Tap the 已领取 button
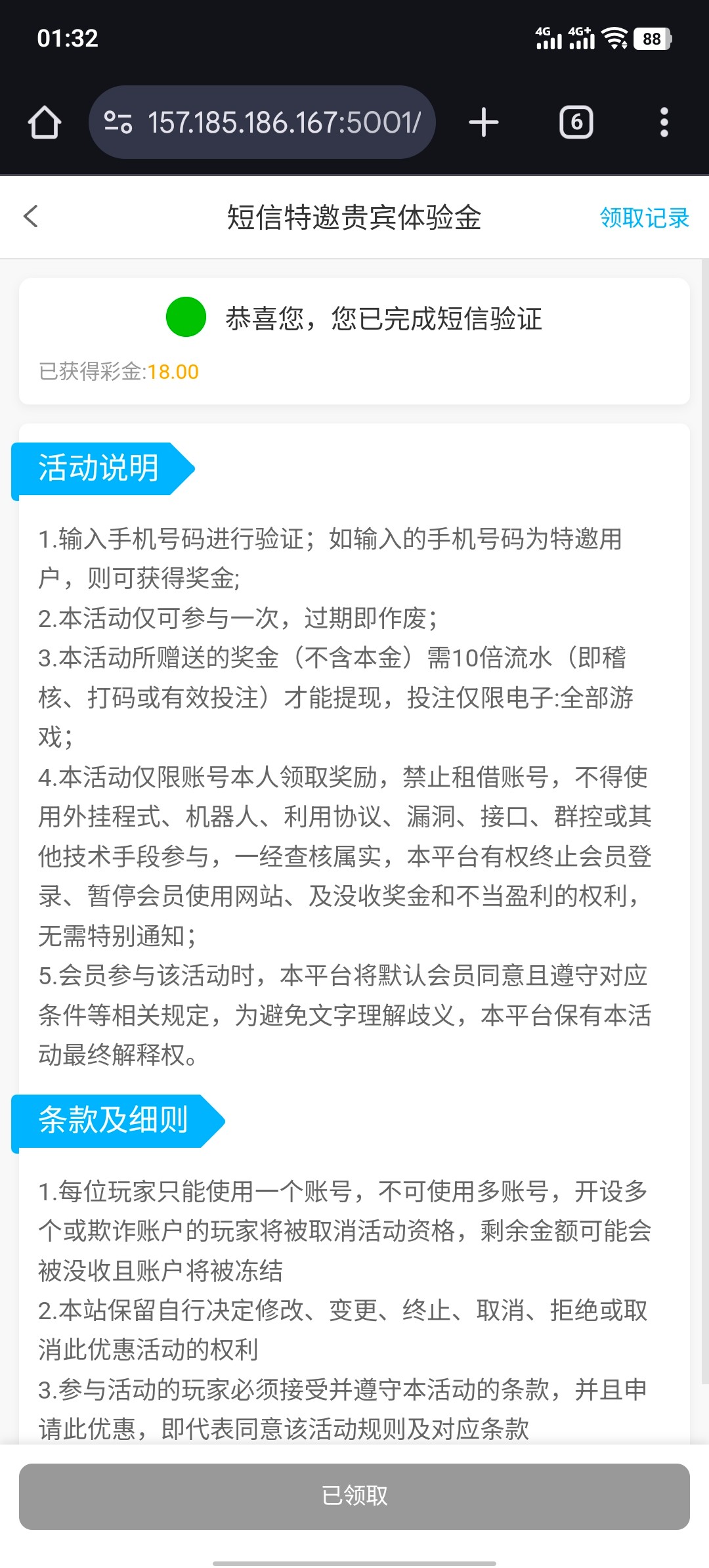 pos(354,1496)
